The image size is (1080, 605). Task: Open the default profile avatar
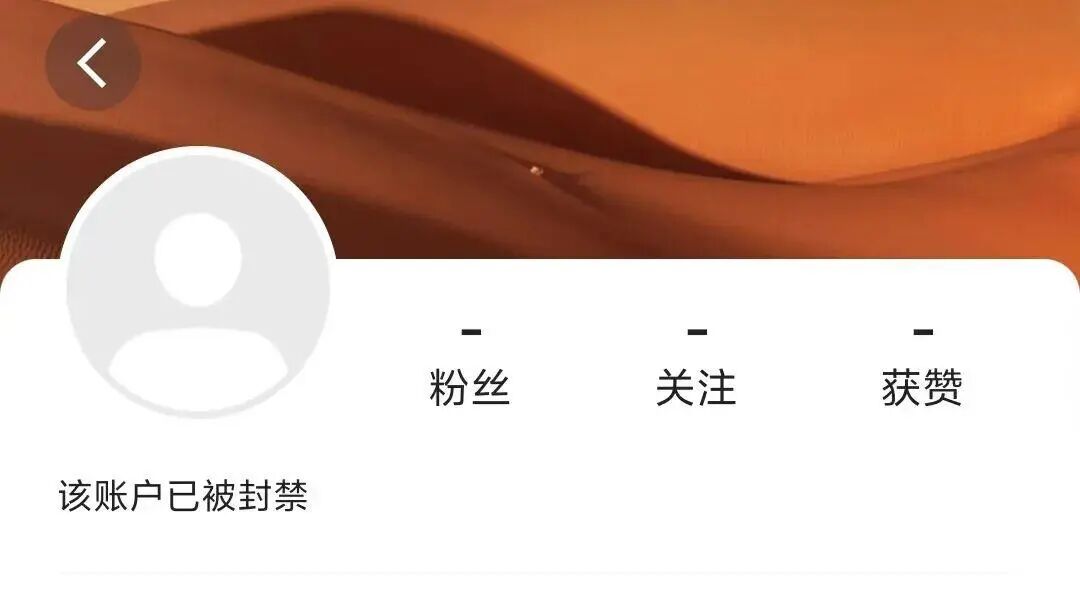tap(197, 283)
